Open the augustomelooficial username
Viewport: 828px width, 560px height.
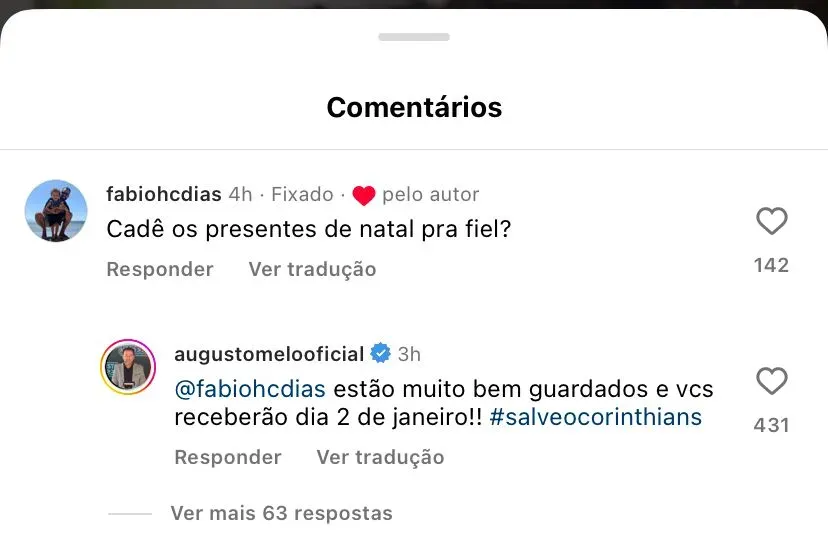[269, 354]
